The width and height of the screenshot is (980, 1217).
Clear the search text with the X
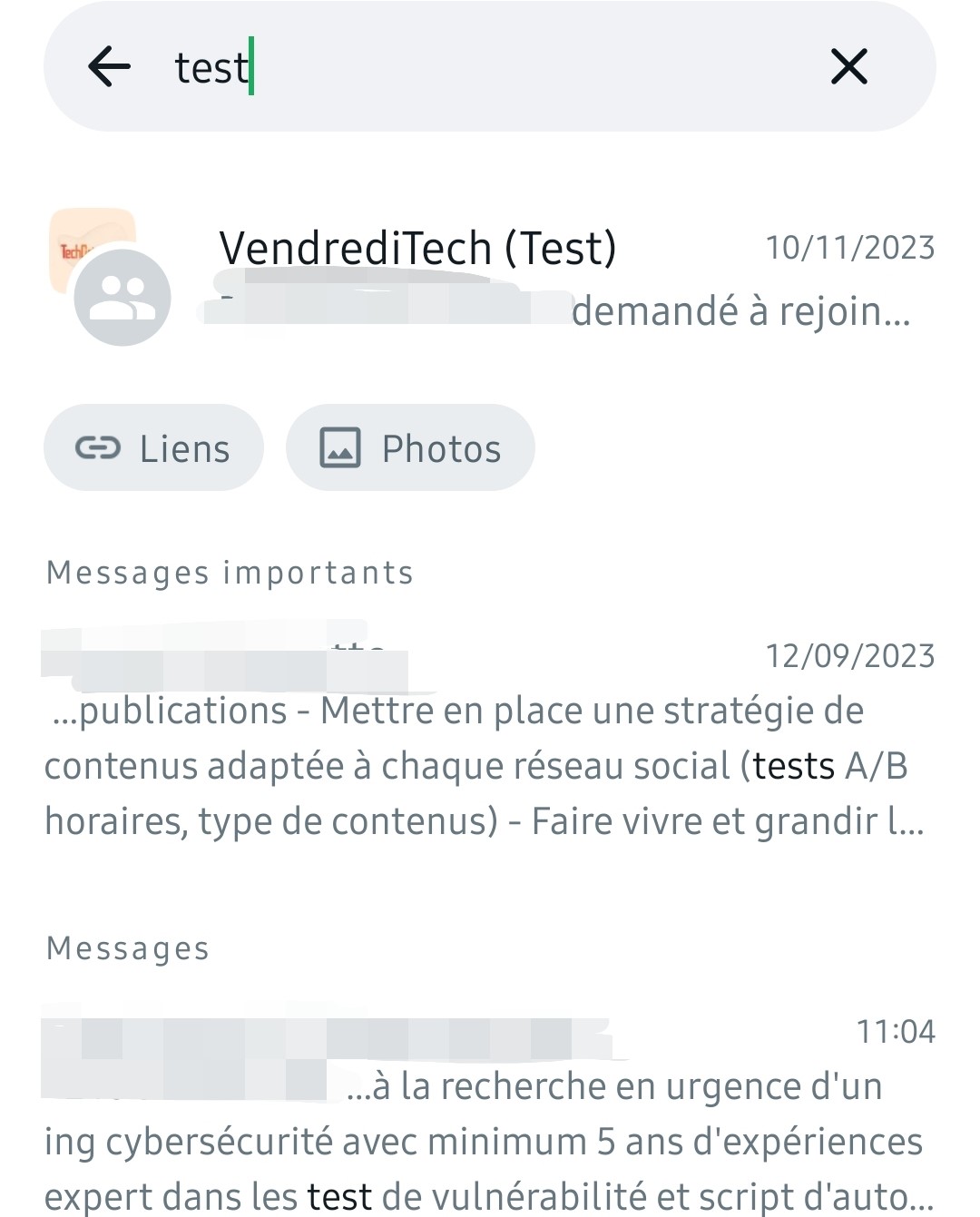coord(848,67)
